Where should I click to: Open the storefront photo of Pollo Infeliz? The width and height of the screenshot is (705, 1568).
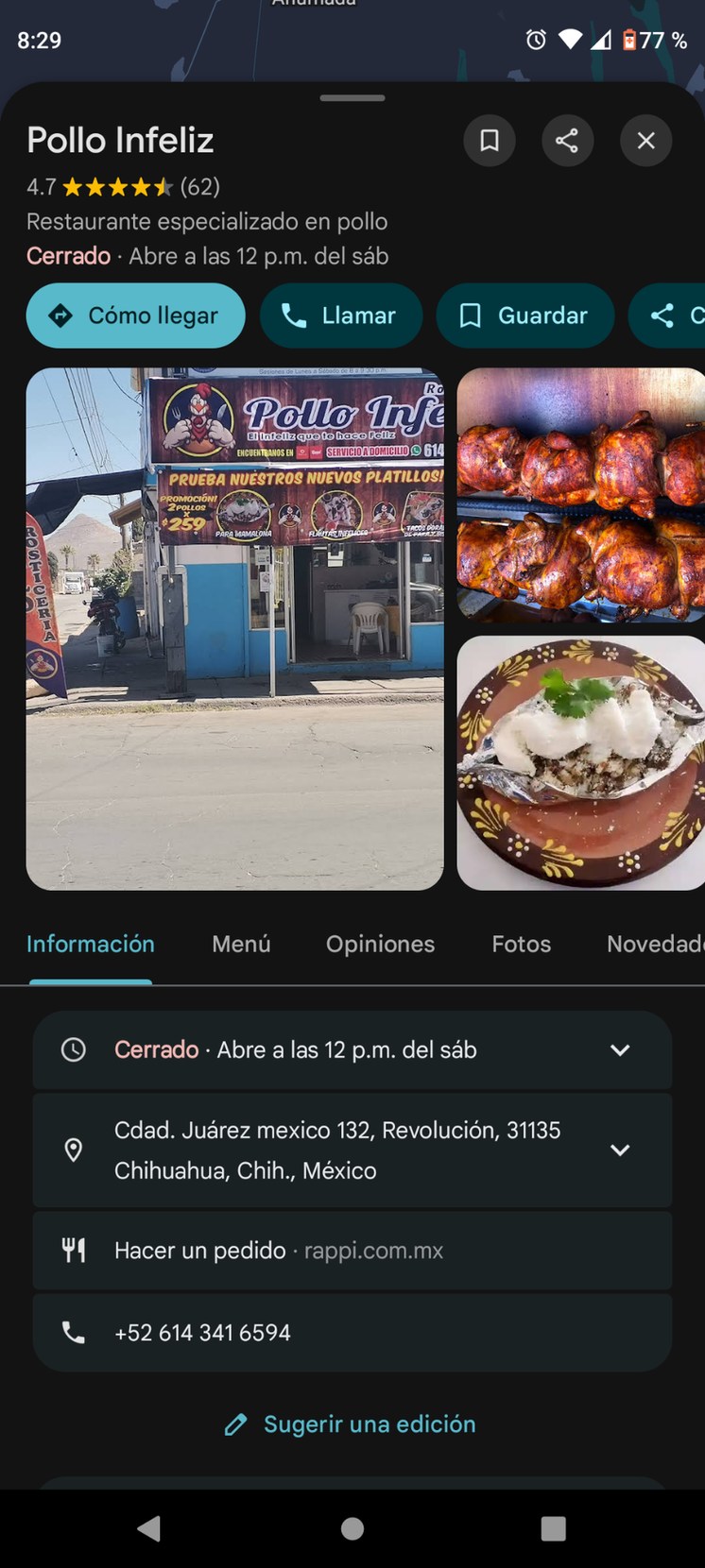[x=235, y=628]
